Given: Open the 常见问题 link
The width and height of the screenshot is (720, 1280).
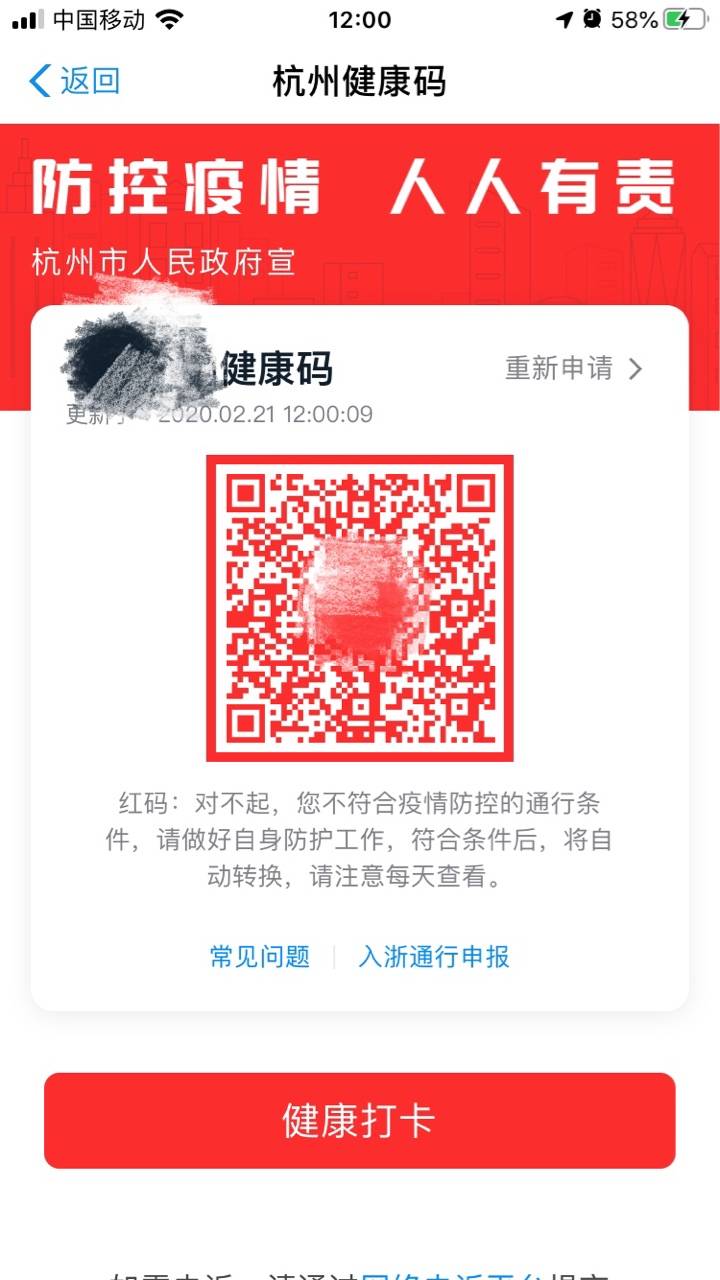Looking at the screenshot, I should pyautogui.click(x=260, y=956).
